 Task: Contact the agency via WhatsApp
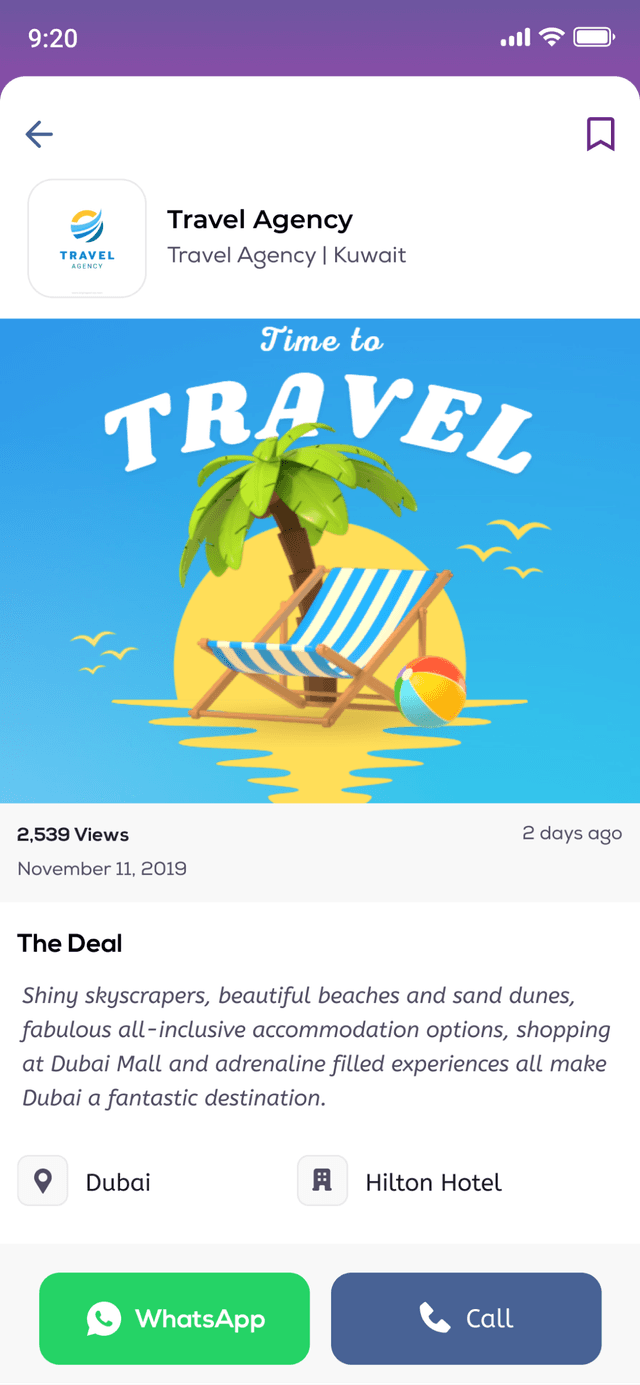pos(175,1318)
